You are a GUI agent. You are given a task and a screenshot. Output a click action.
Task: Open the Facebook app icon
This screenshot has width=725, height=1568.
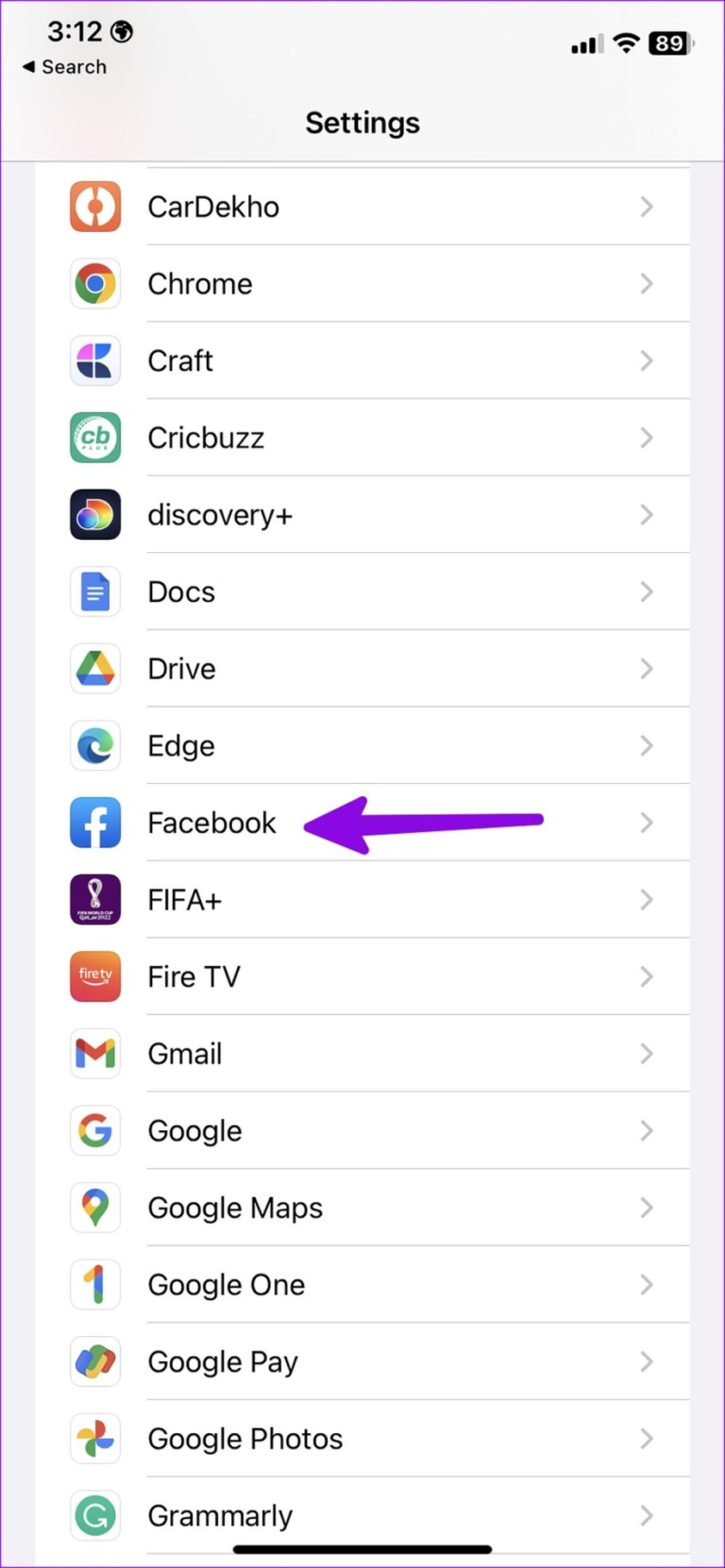[94, 822]
